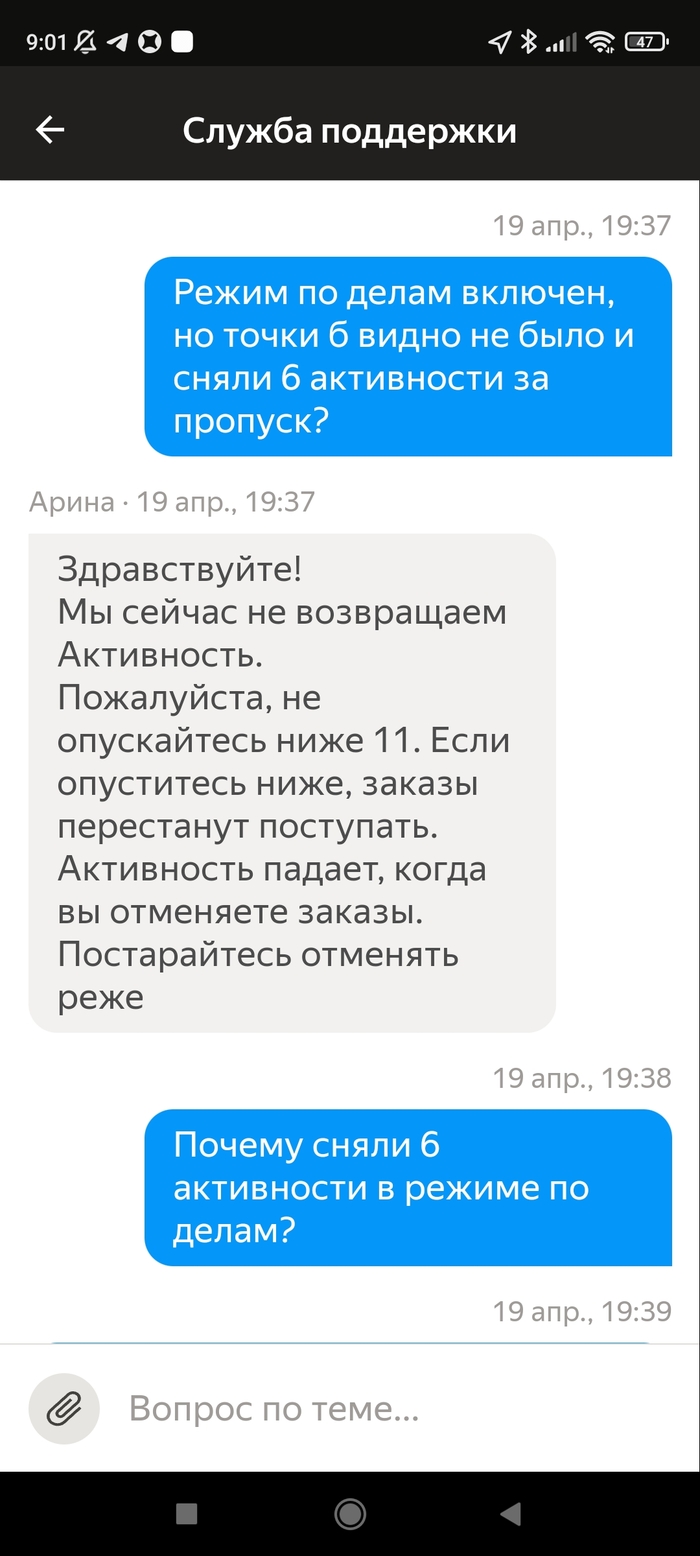This screenshot has width=700, height=1556.
Task: Open recent apps with the square button
Action: 186,1514
